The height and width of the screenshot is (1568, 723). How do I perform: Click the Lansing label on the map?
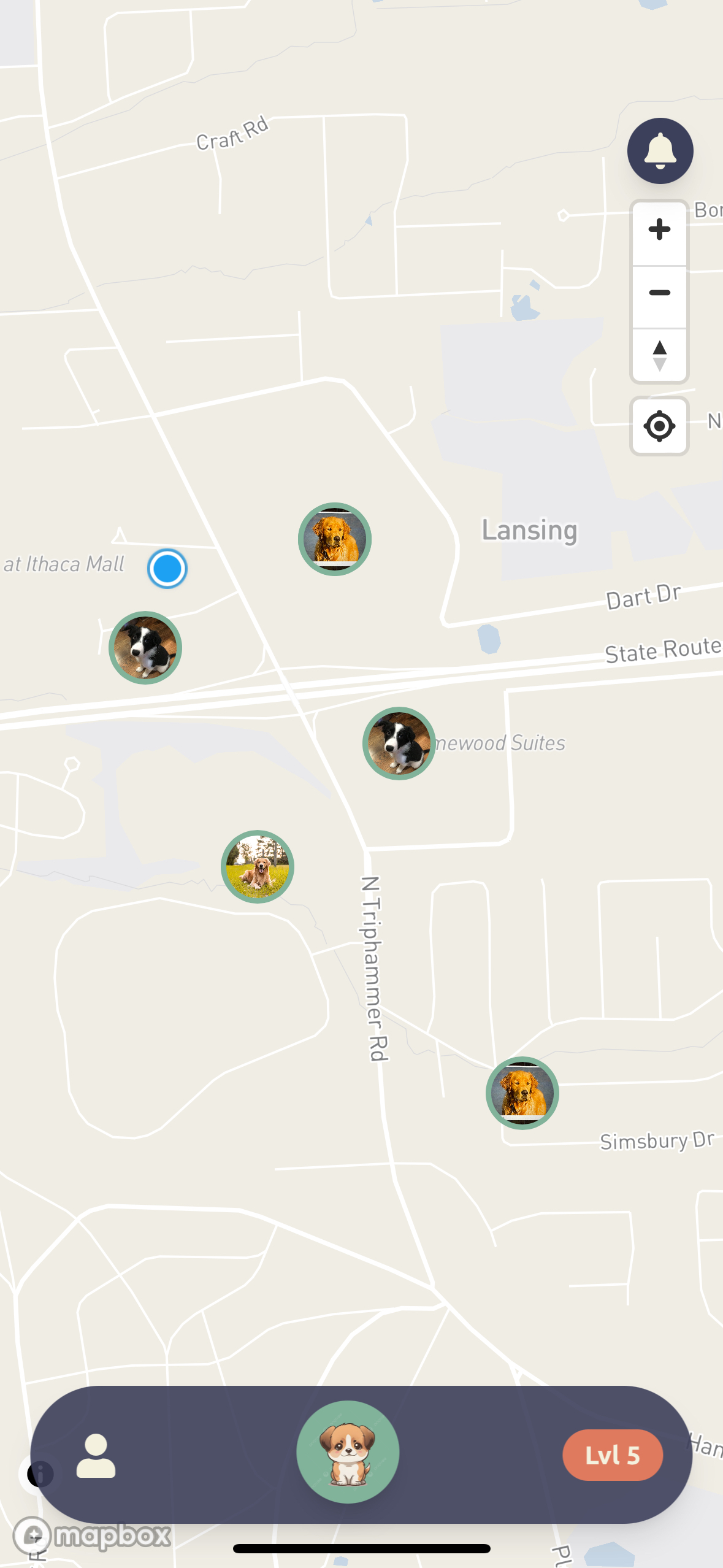click(x=530, y=530)
